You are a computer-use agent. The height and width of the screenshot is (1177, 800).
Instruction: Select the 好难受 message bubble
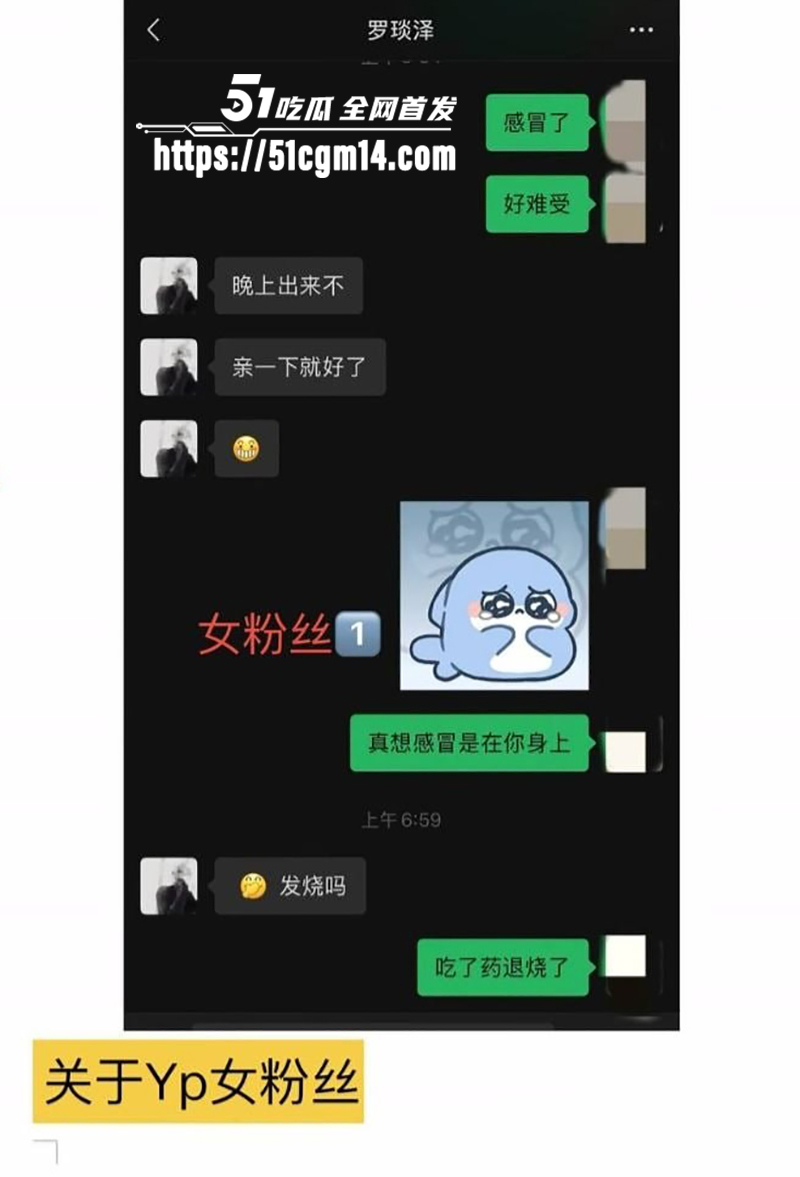tap(536, 205)
